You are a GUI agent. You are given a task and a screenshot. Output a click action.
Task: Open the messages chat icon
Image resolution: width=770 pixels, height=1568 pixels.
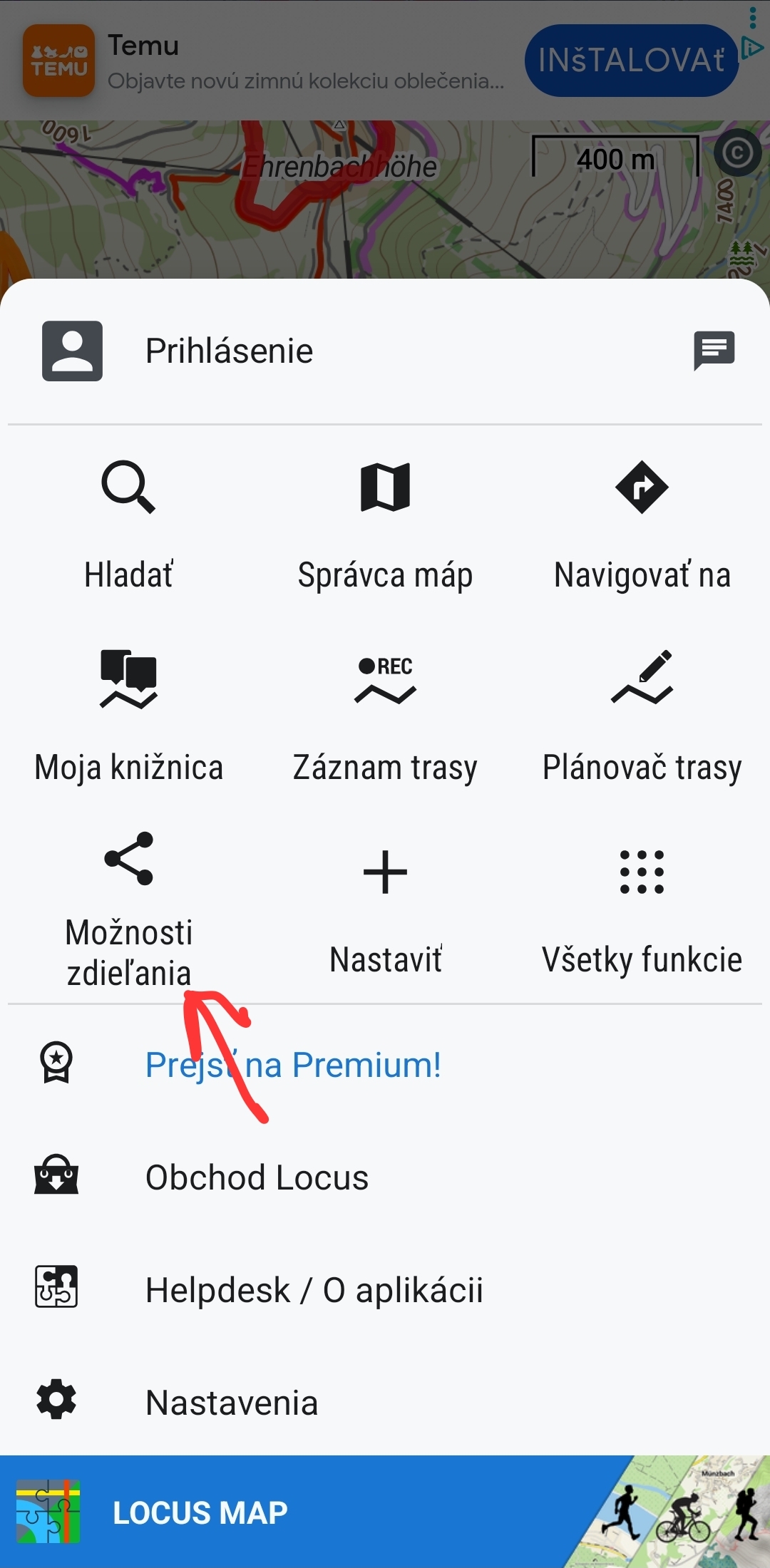click(714, 351)
